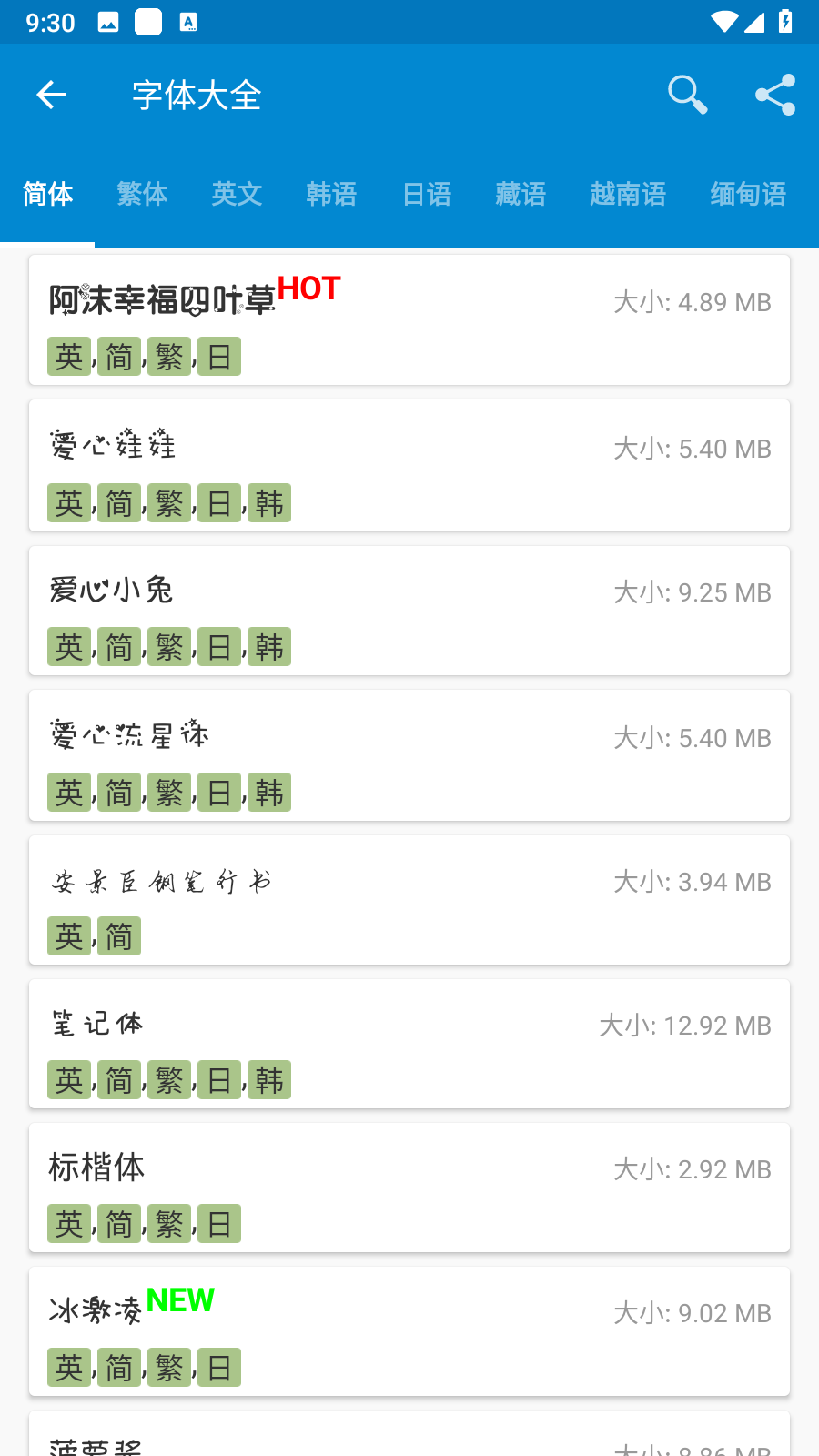This screenshot has width=819, height=1456.
Task: Open the 藏语 tab
Action: (x=521, y=194)
